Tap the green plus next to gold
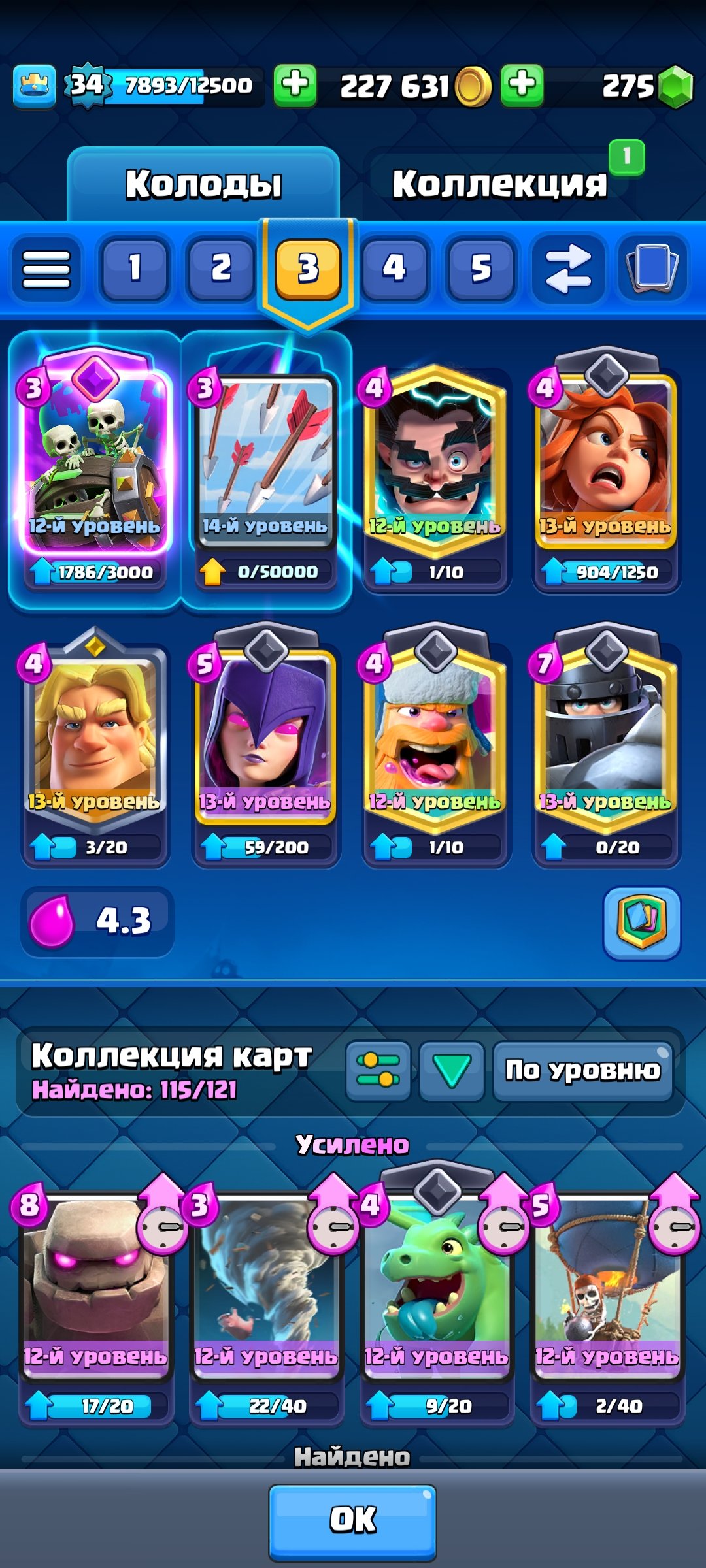The image size is (706, 1568). click(x=522, y=86)
